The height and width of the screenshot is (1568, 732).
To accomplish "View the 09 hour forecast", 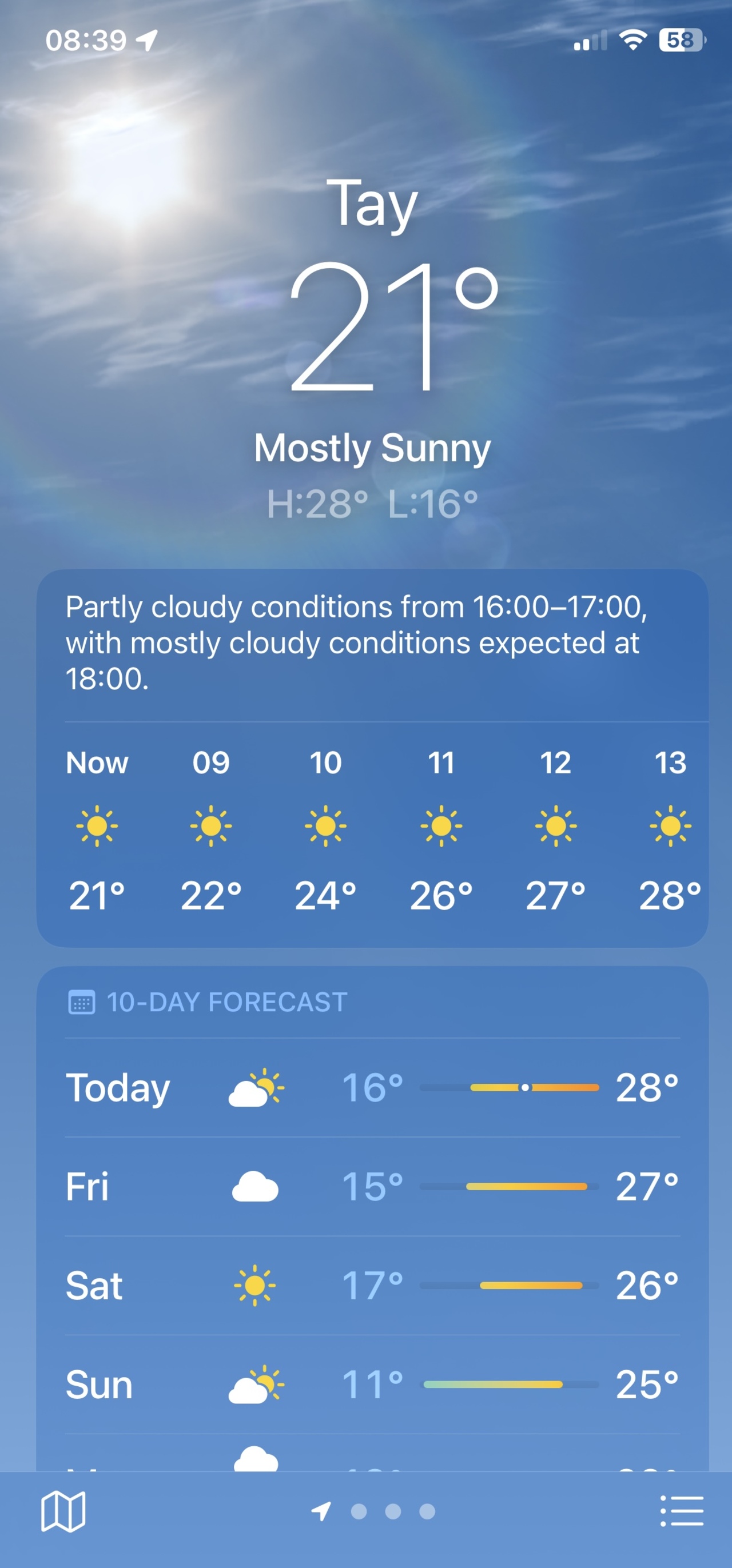I will (210, 828).
